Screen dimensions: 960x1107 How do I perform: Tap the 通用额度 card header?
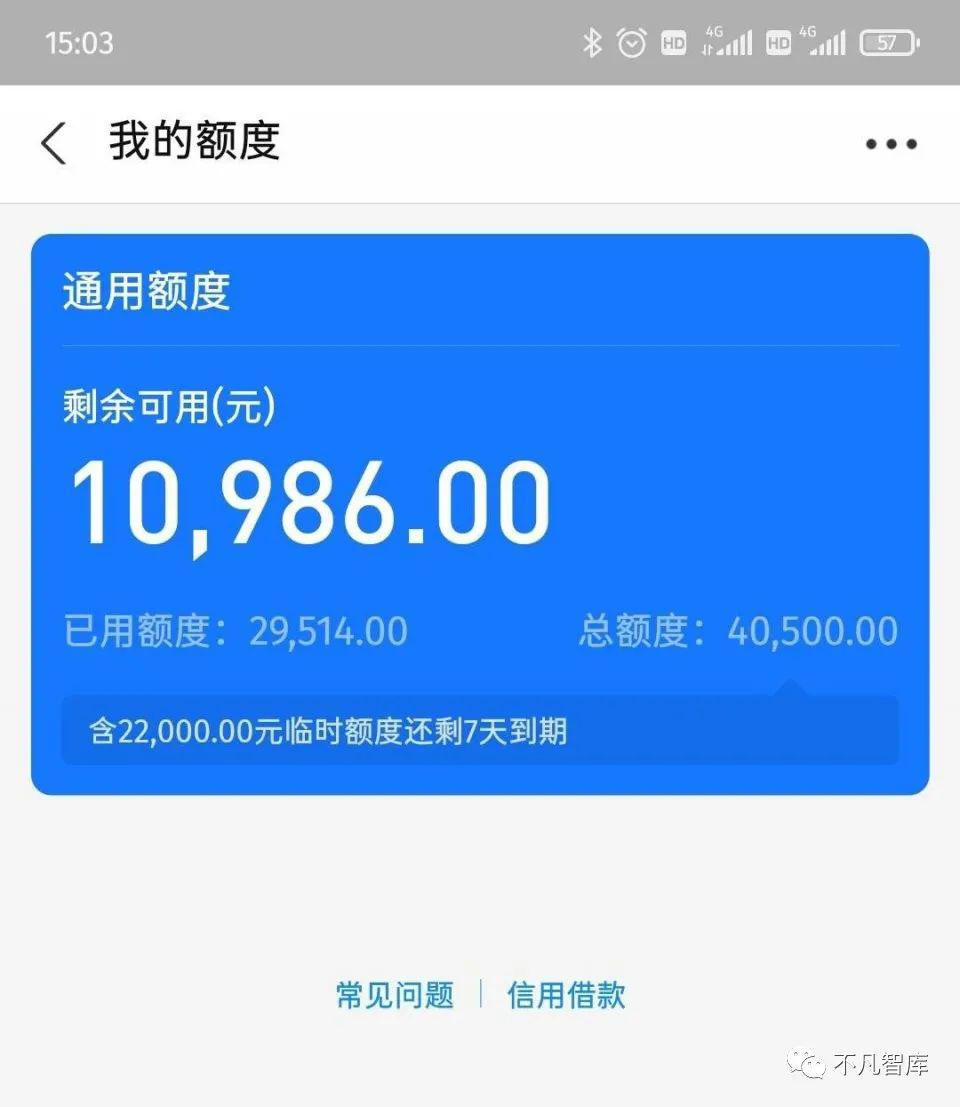pyautogui.click(x=146, y=291)
